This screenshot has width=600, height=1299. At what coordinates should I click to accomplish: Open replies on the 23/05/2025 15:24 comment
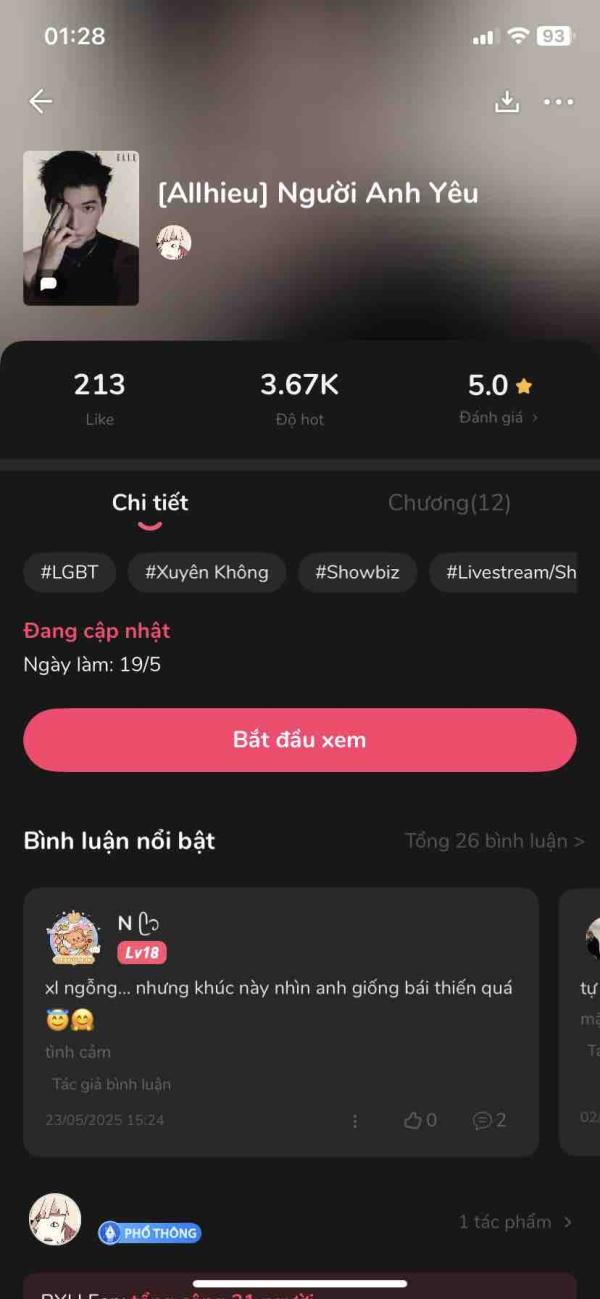pyautogui.click(x=489, y=1121)
